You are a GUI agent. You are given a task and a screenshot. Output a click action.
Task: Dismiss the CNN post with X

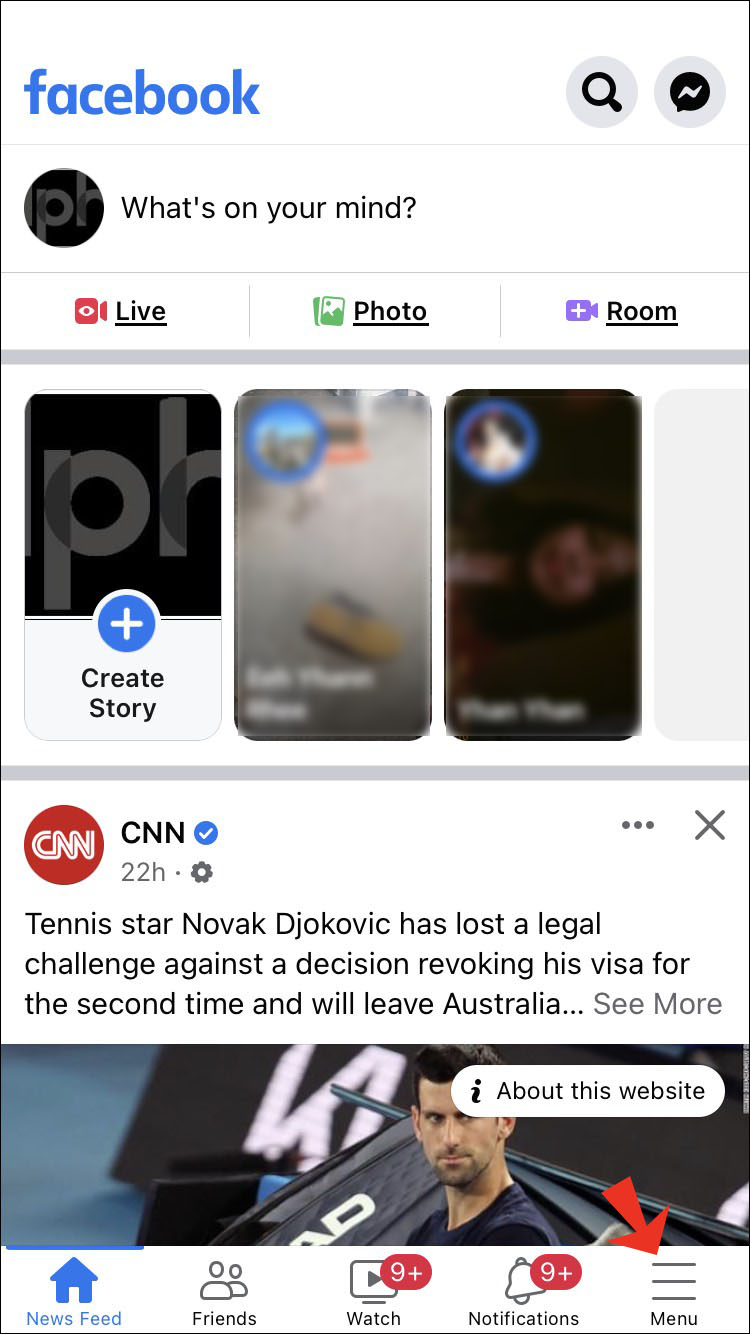click(x=709, y=825)
